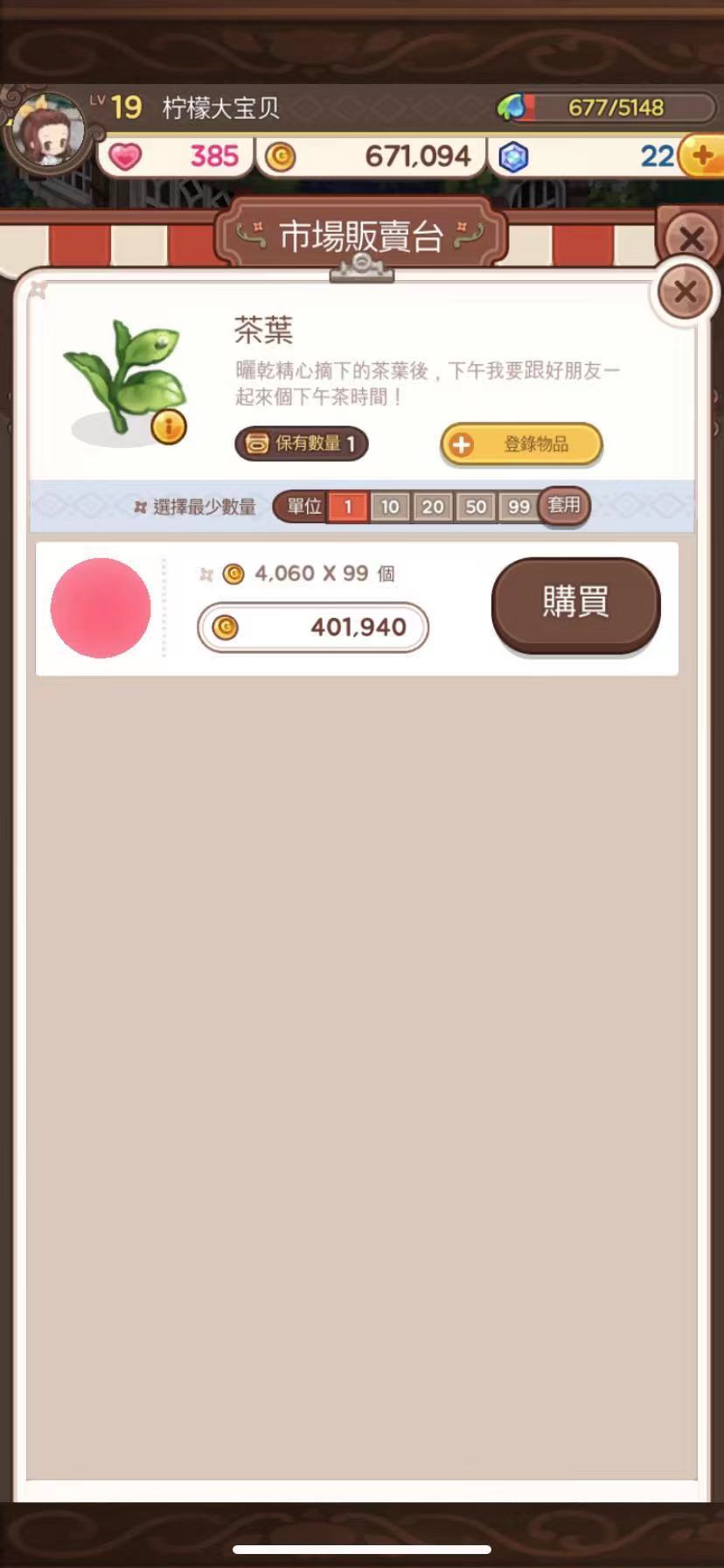The image size is (724, 1568).
Task: Apply the quantity filter with 套用
Action: coord(564,505)
